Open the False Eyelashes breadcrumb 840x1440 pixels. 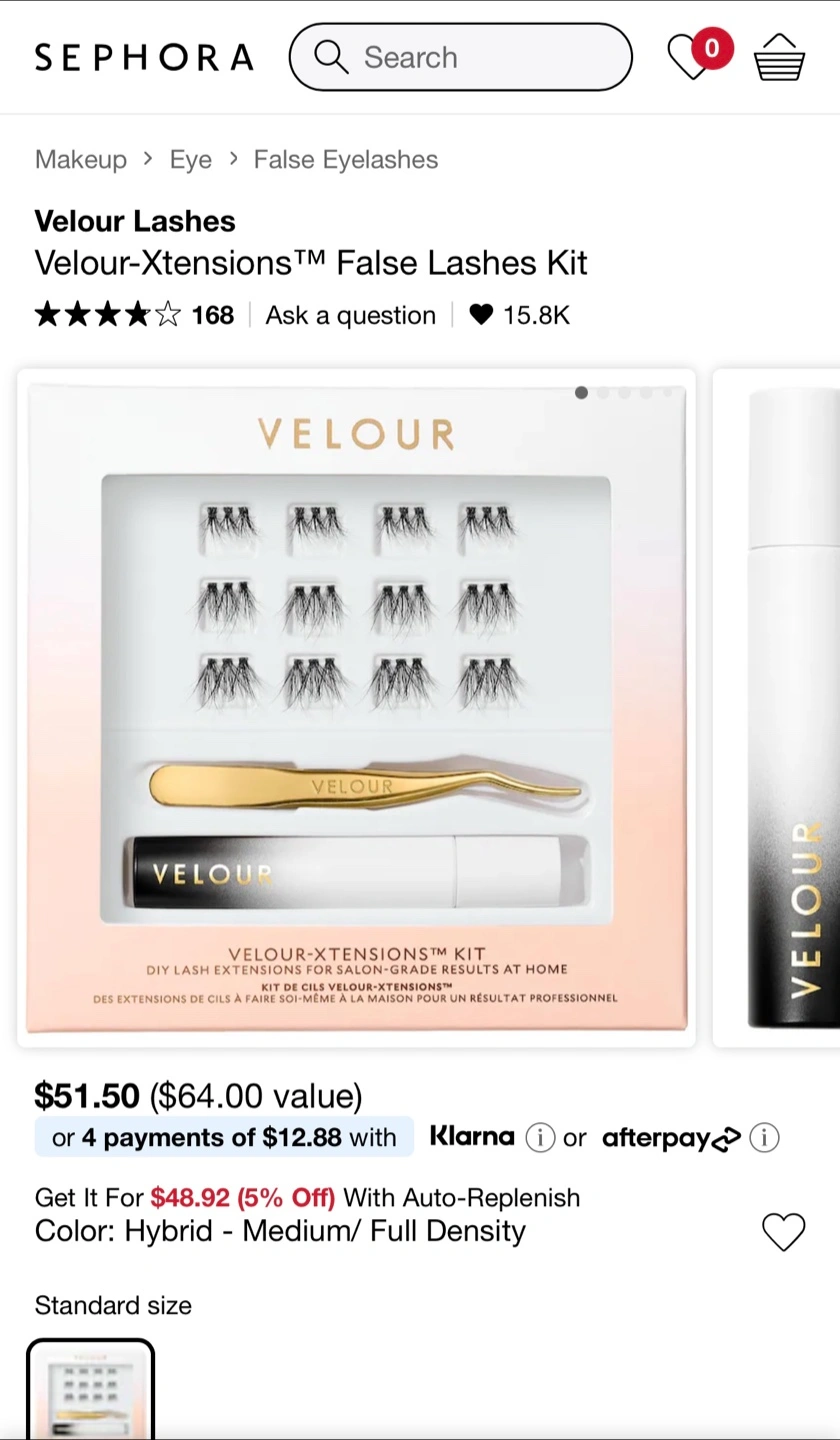[x=346, y=159]
